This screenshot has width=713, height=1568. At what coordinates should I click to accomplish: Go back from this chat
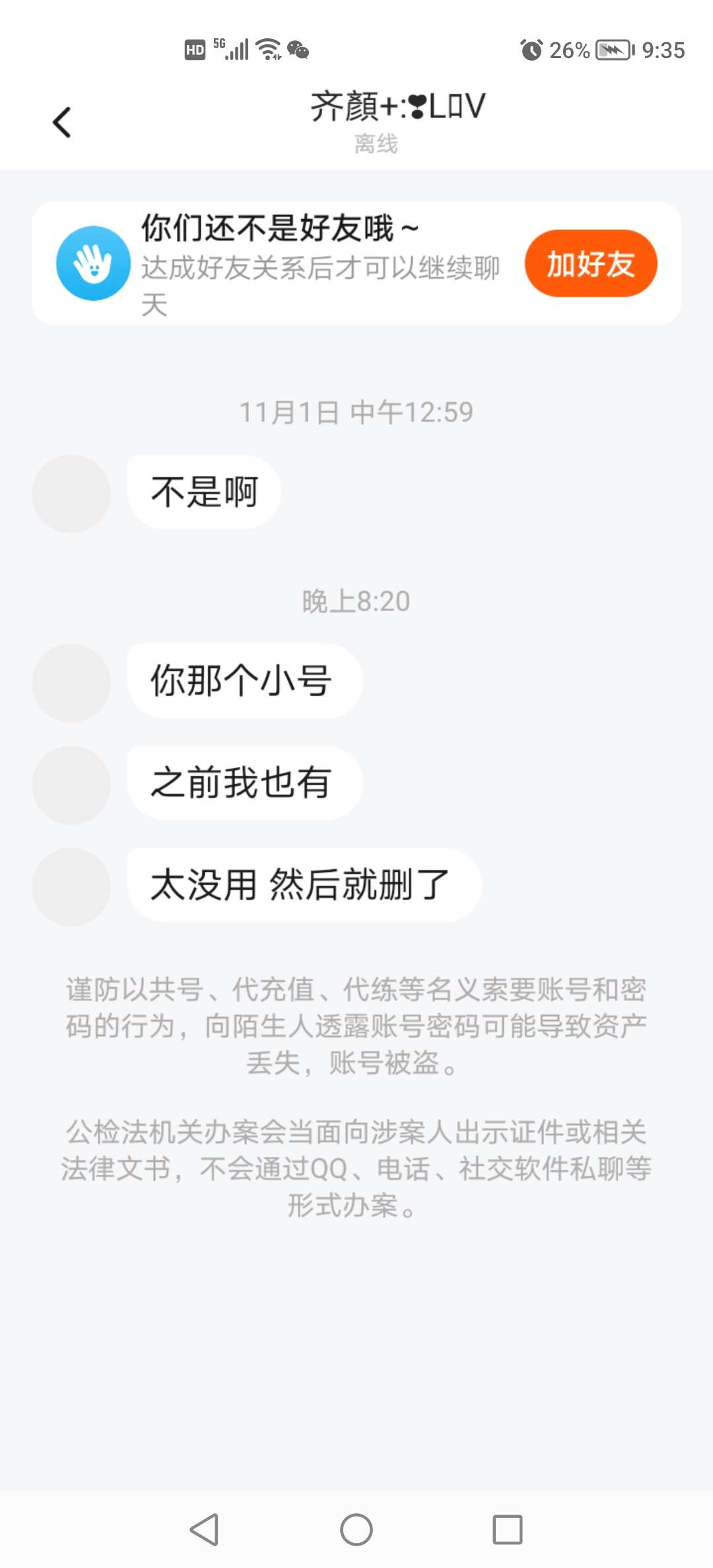click(62, 123)
